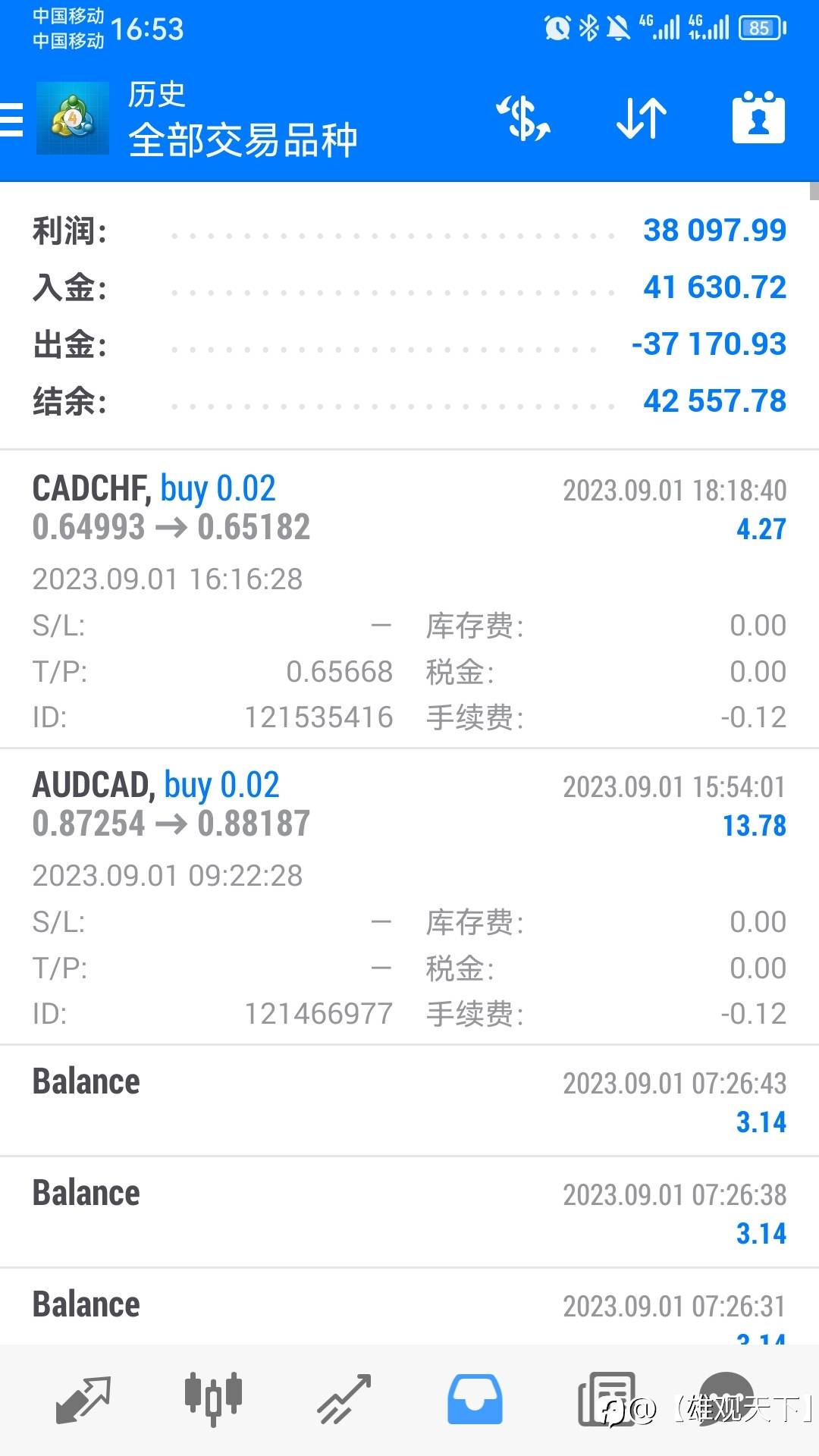819x1456 pixels.
Task: Switch to the Quotes tab
Action: pos(83,1399)
